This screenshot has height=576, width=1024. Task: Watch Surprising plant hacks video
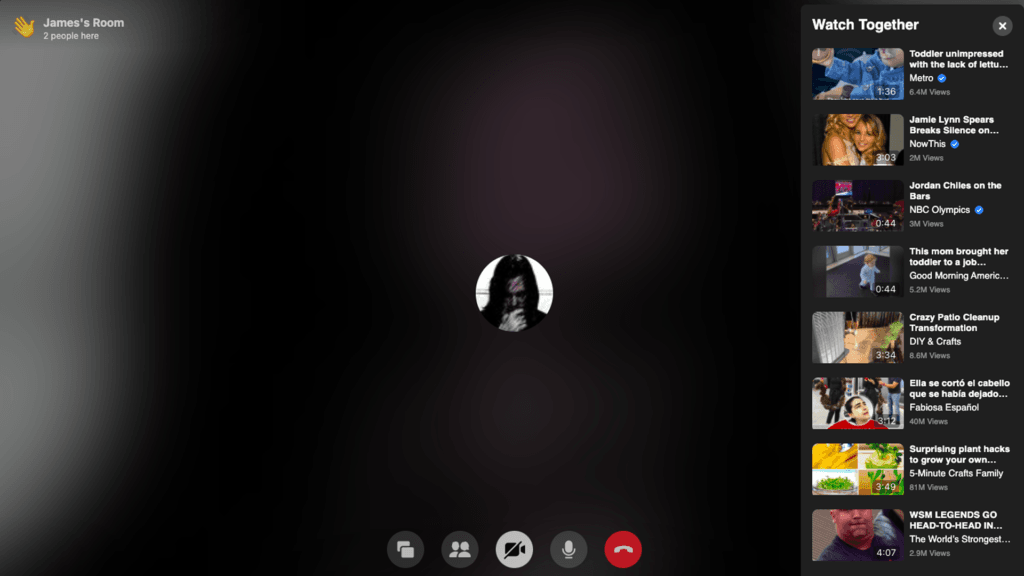point(858,469)
